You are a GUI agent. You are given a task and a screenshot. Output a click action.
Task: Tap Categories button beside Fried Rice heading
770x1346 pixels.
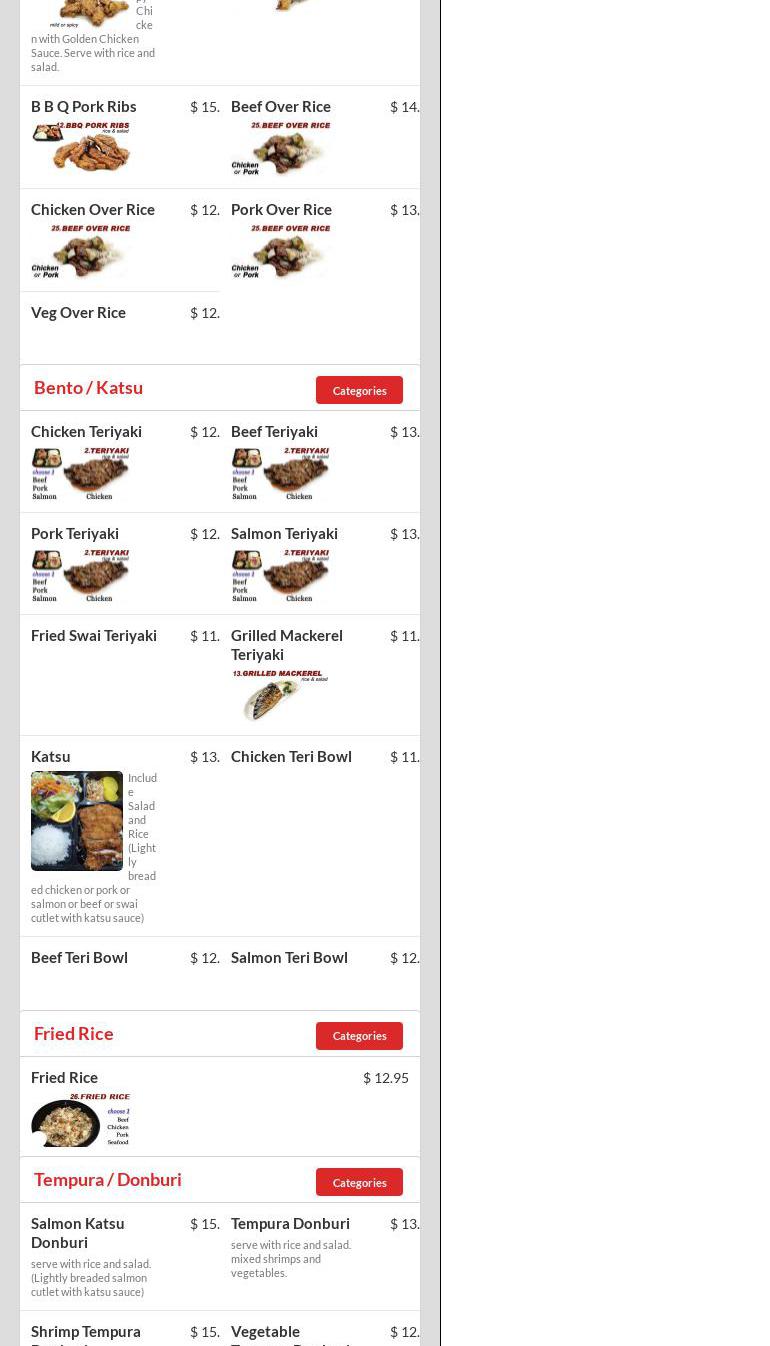(x=359, y=1035)
